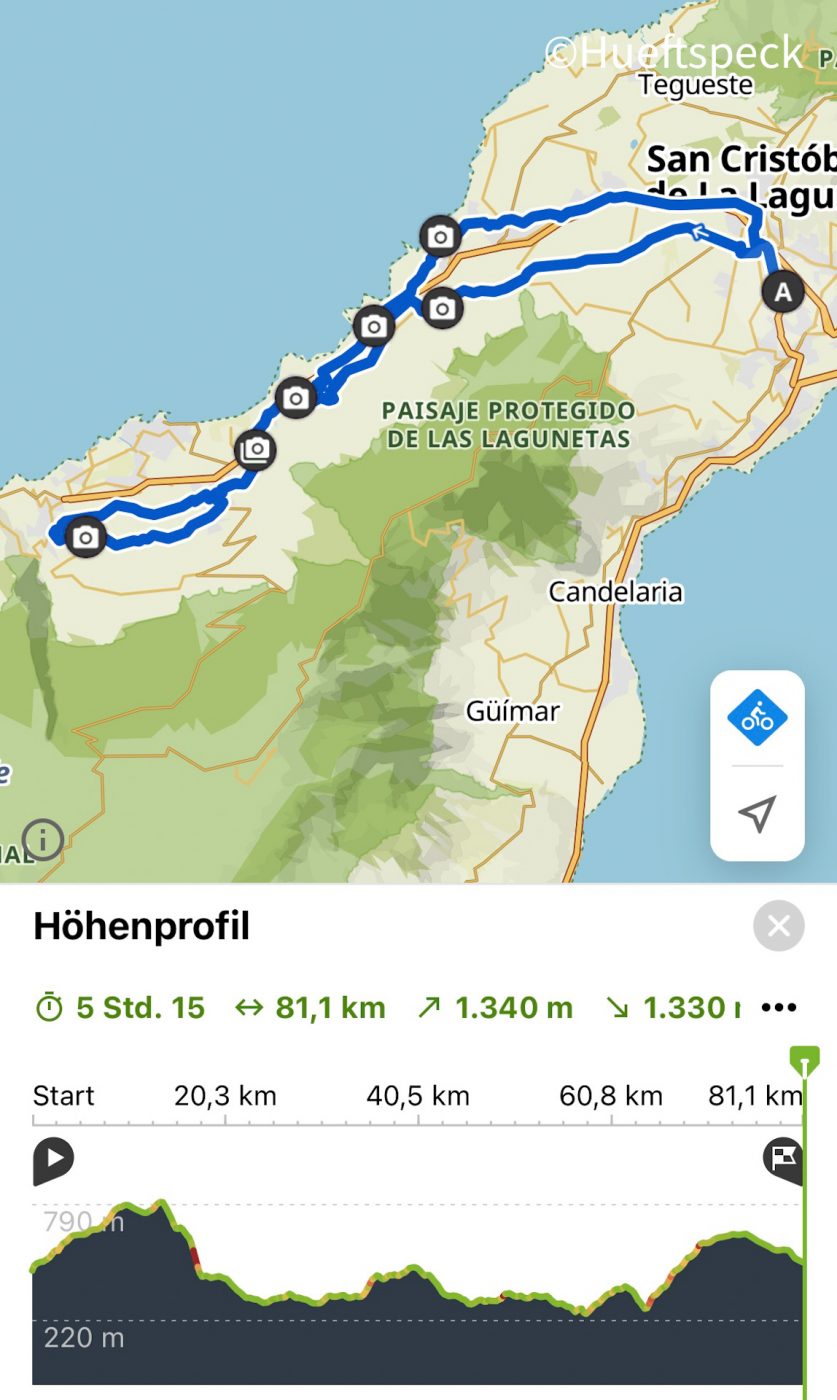
Task: Open the three-dot stats overflow menu
Action: [779, 1007]
